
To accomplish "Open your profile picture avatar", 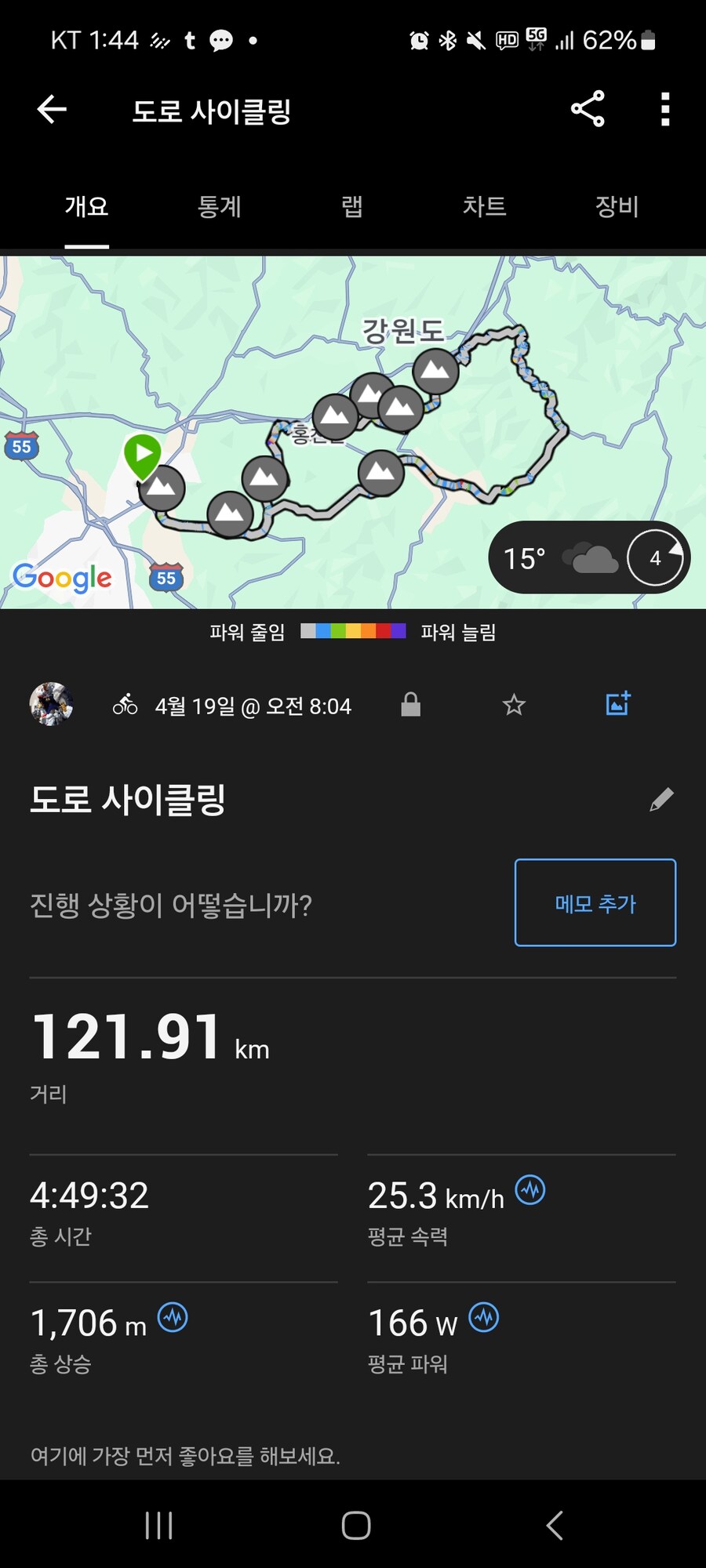I will pos(52,705).
